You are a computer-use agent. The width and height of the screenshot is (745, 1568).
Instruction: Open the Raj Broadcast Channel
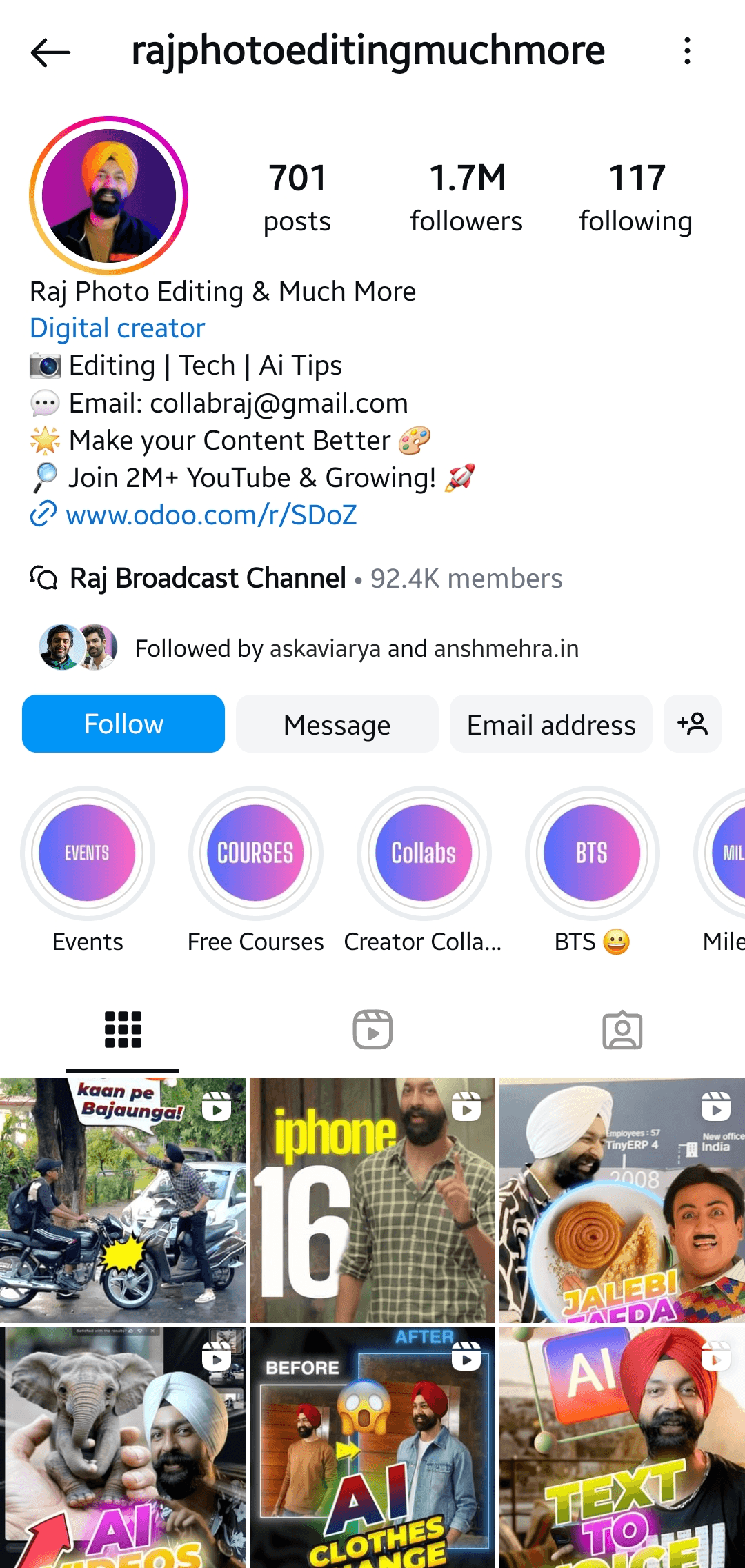(x=207, y=578)
